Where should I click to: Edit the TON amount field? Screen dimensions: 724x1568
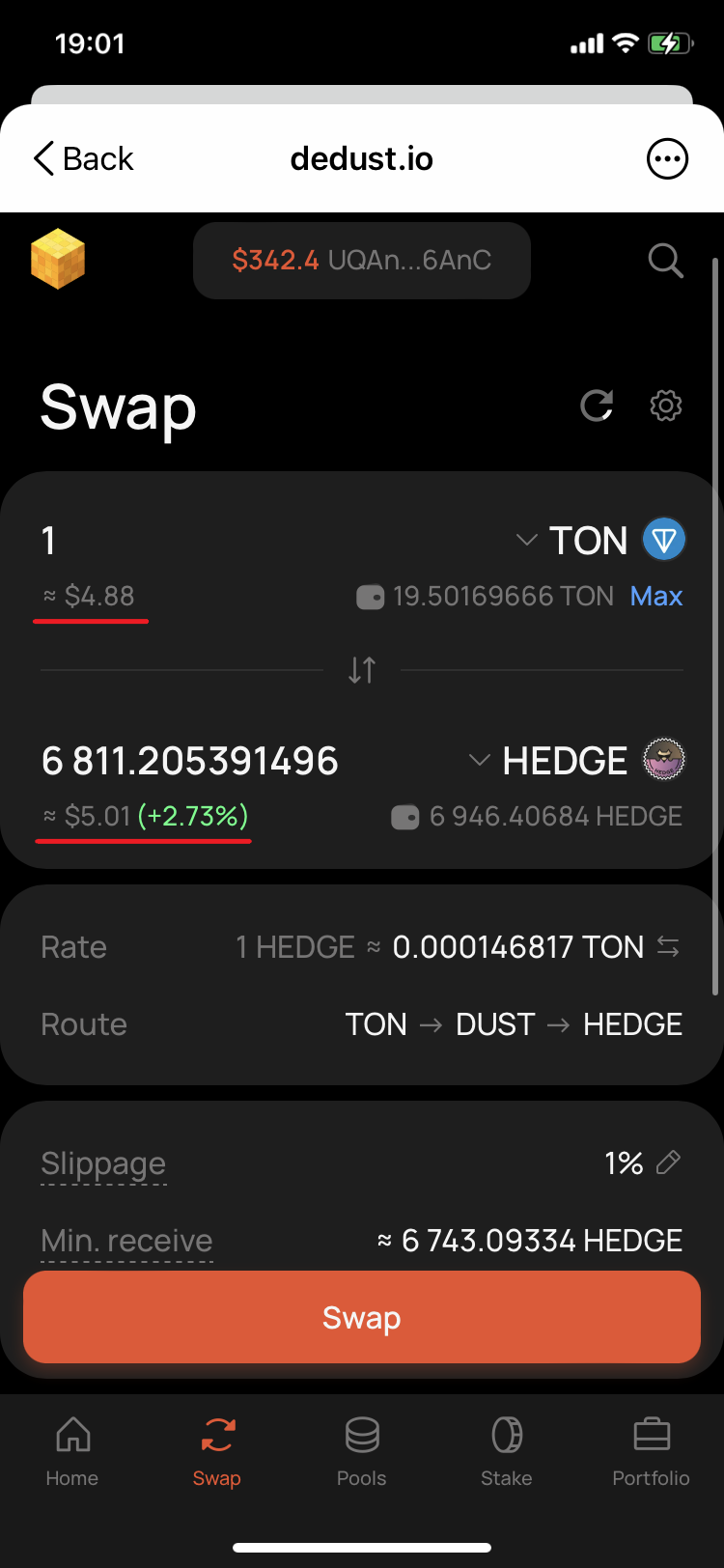[x=193, y=541]
